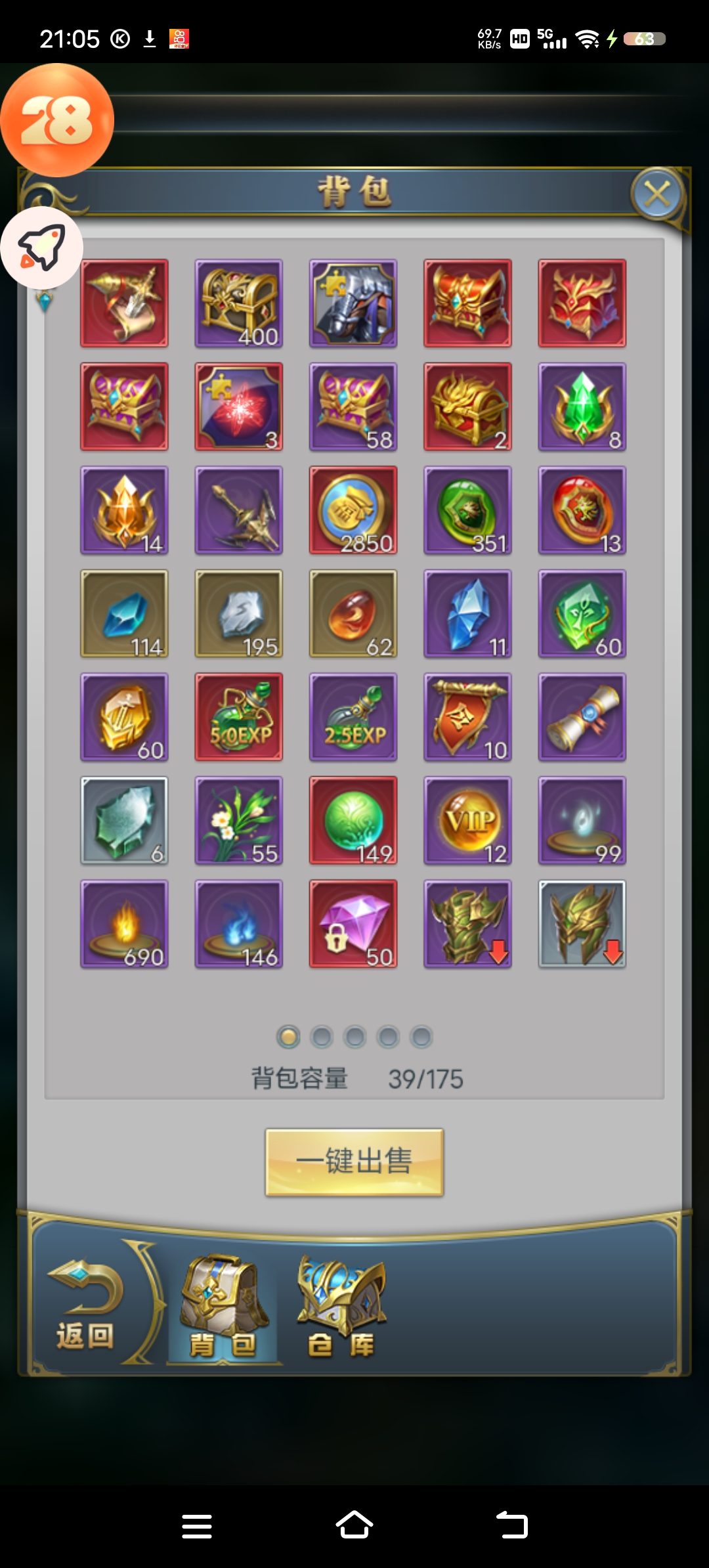The width and height of the screenshot is (709, 1568).
Task: Select the treasure chest with 400 count
Action: [x=239, y=303]
